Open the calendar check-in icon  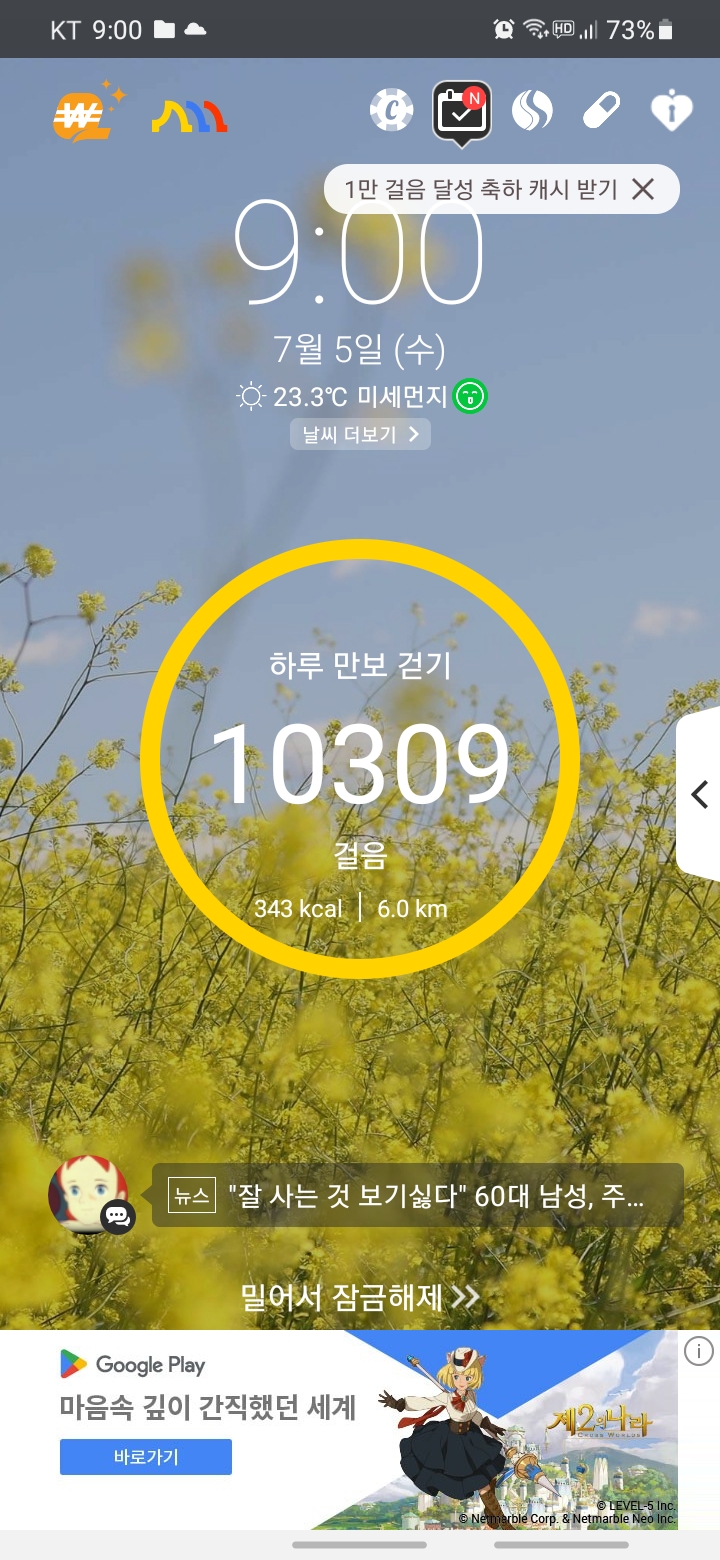tap(461, 111)
